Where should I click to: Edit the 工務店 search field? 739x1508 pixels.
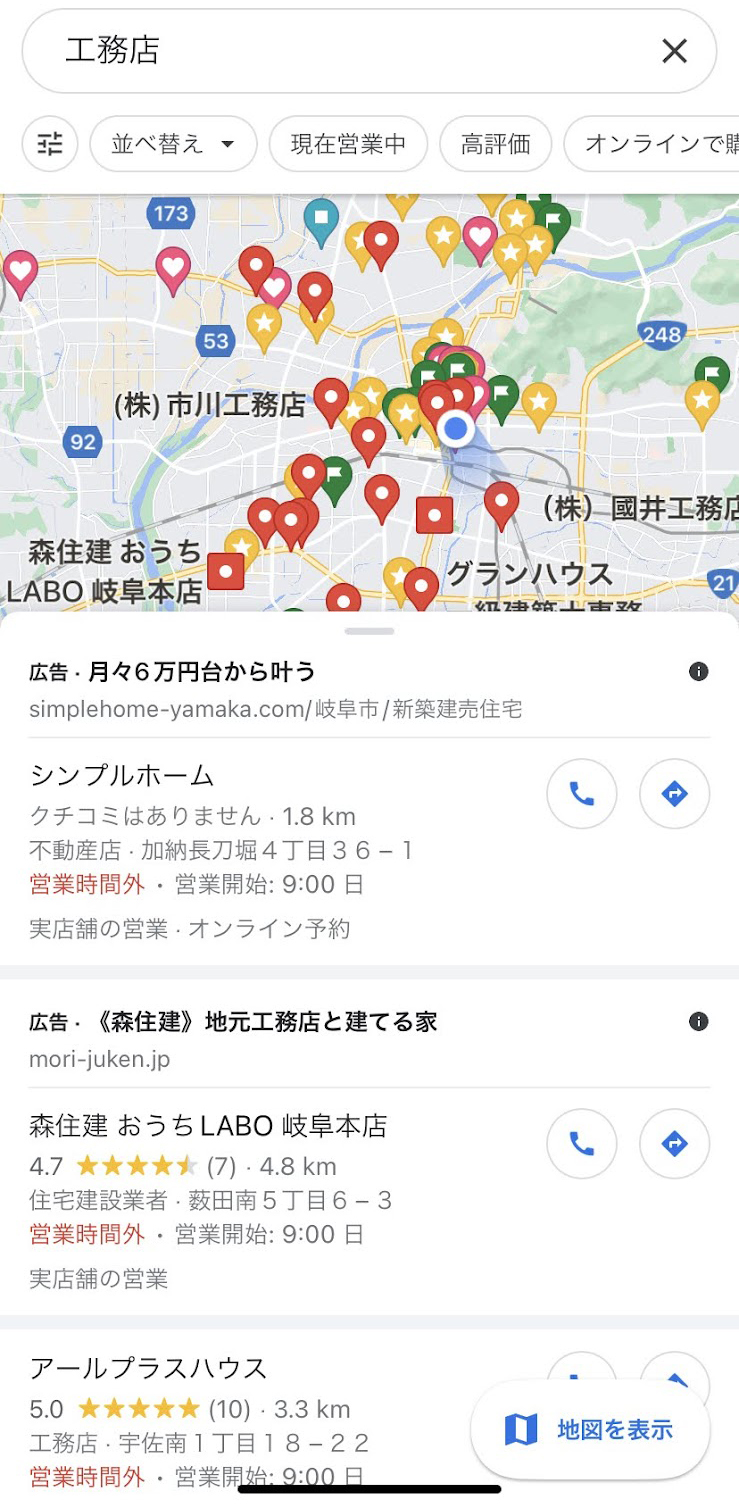340,51
